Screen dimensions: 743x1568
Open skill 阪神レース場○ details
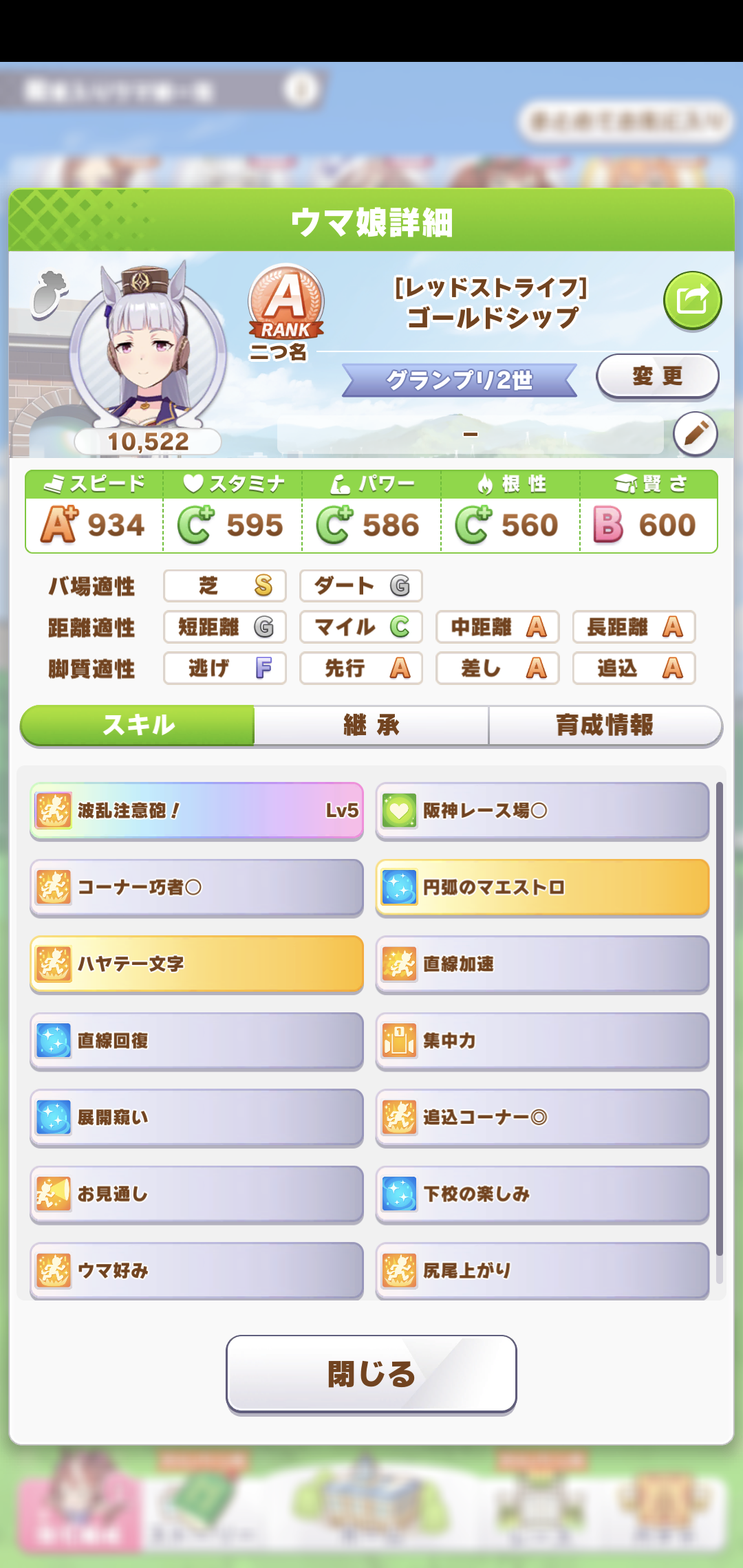542,811
